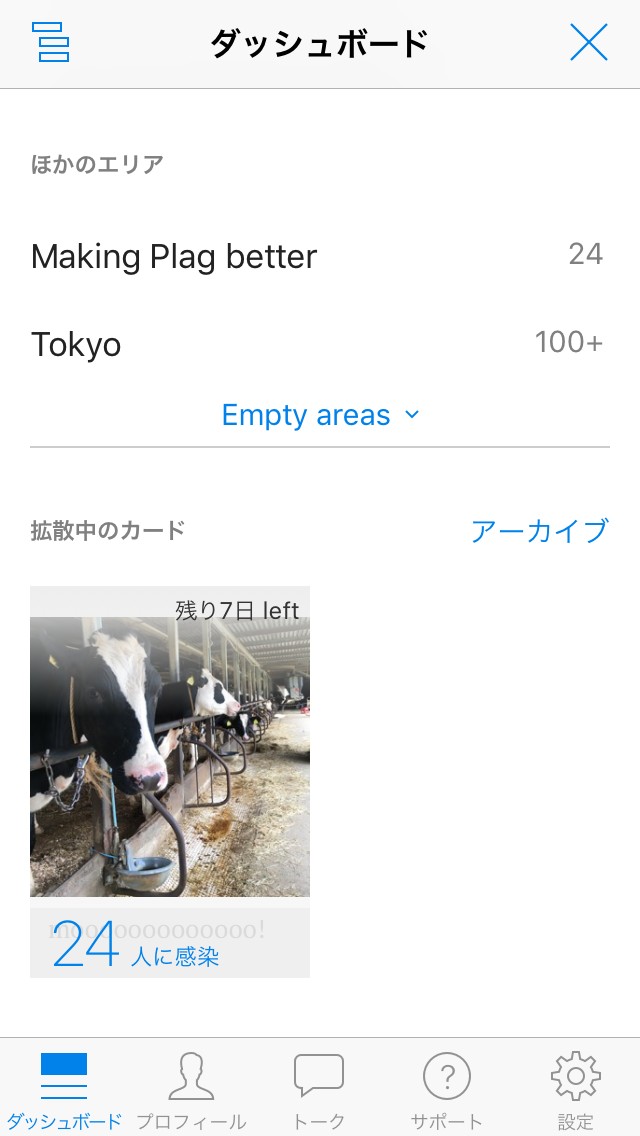This screenshot has width=640, height=1136.
Task: Open the cow photo card
Action: [x=170, y=758]
